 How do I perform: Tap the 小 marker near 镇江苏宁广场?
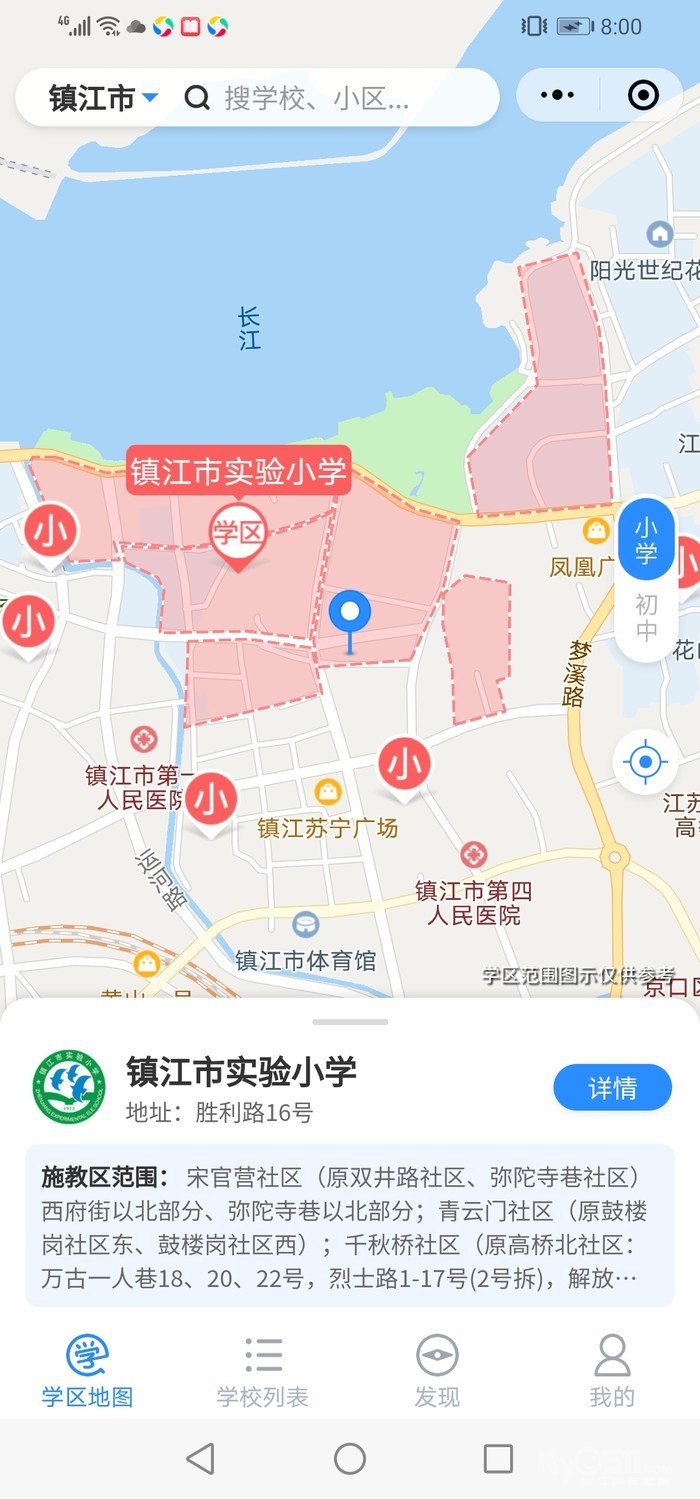coord(404,767)
